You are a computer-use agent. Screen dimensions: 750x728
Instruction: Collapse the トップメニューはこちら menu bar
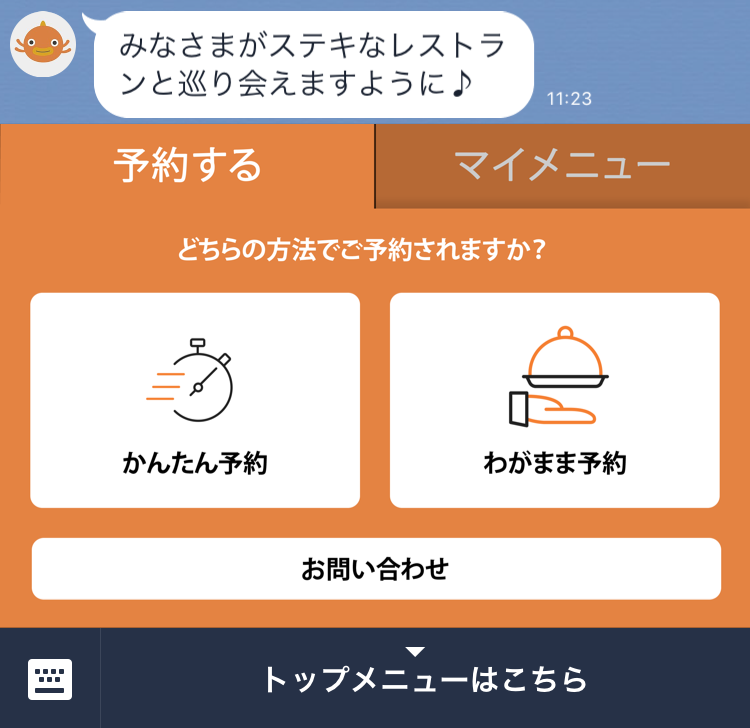point(424,677)
